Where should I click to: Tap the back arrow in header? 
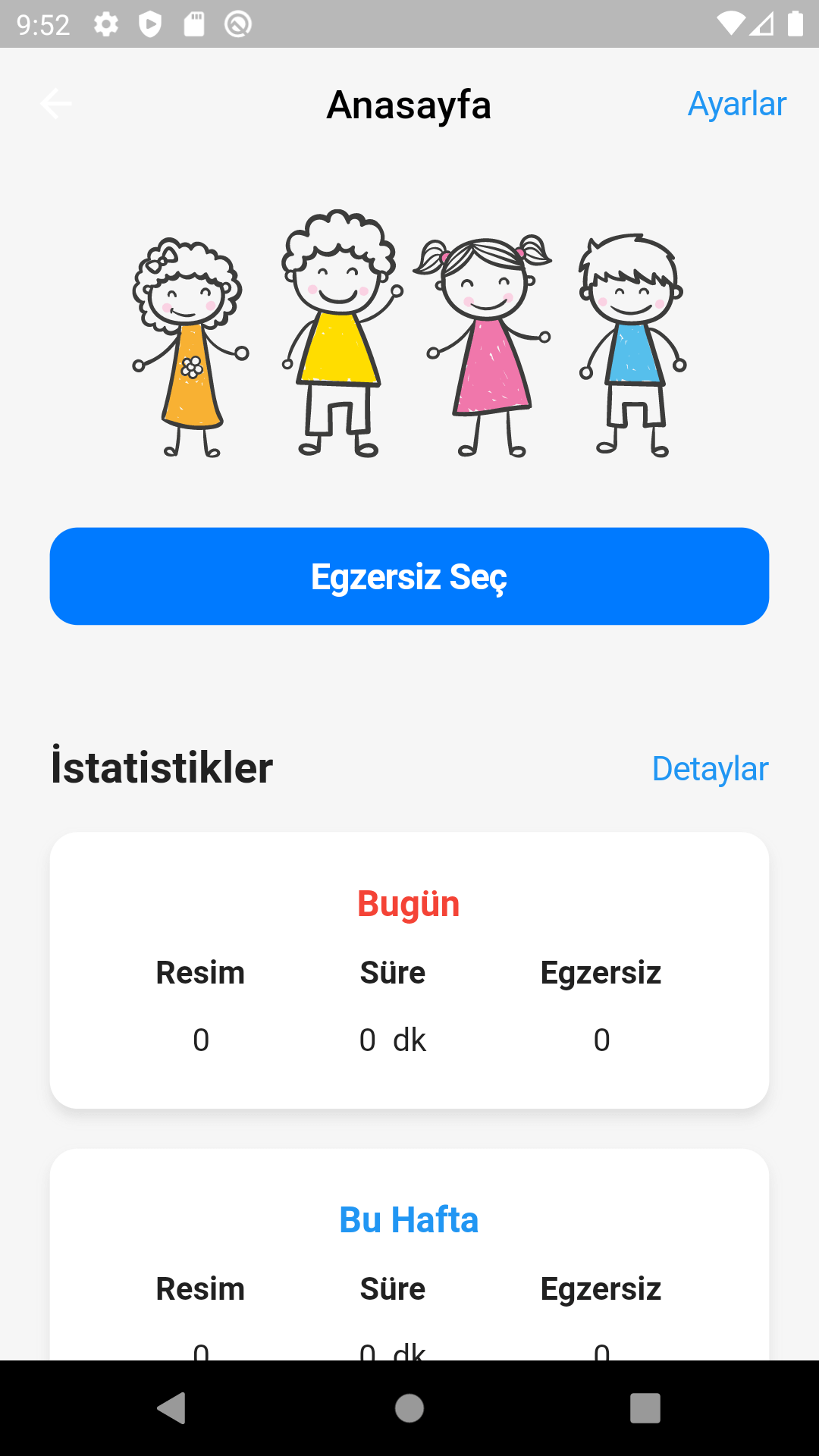(56, 104)
